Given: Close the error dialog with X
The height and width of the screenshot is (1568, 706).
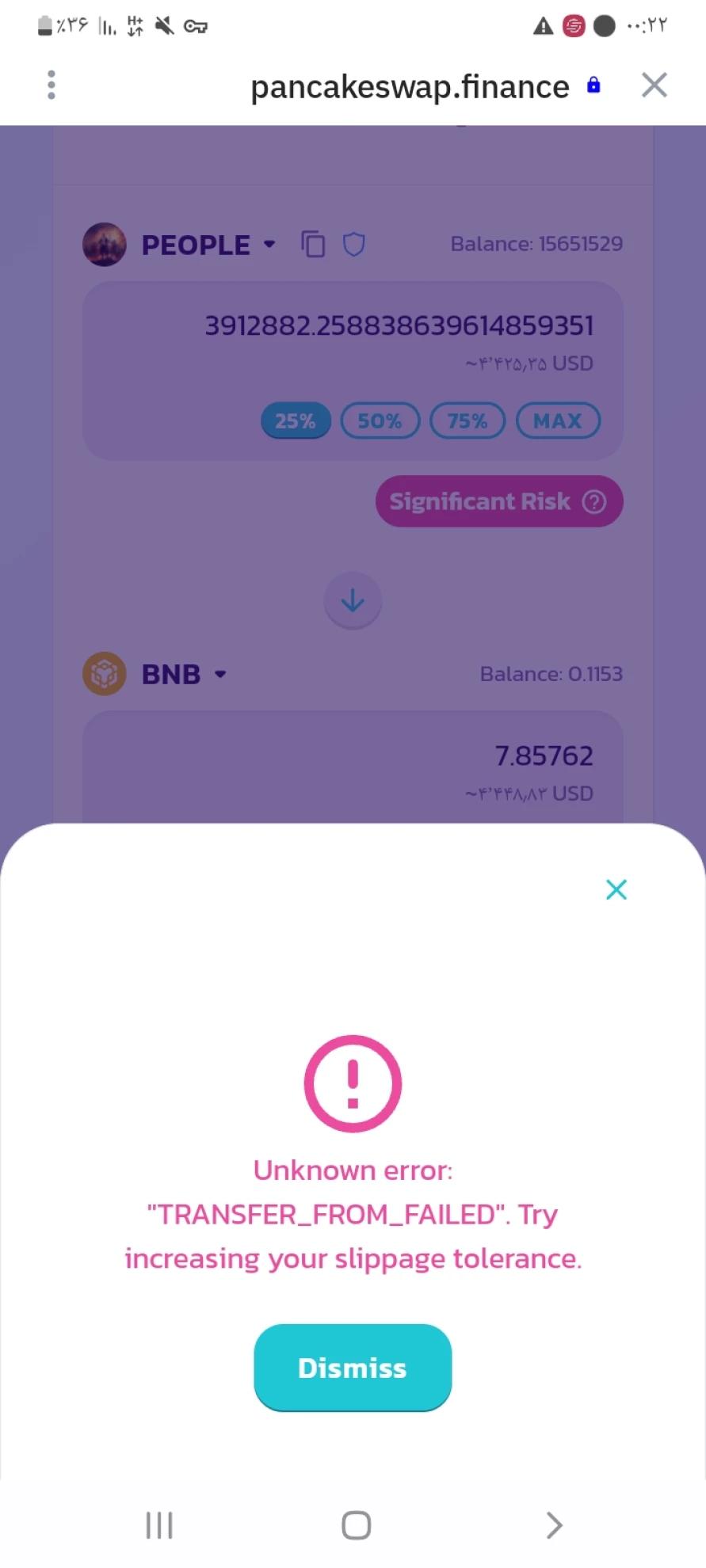Looking at the screenshot, I should click(x=616, y=889).
